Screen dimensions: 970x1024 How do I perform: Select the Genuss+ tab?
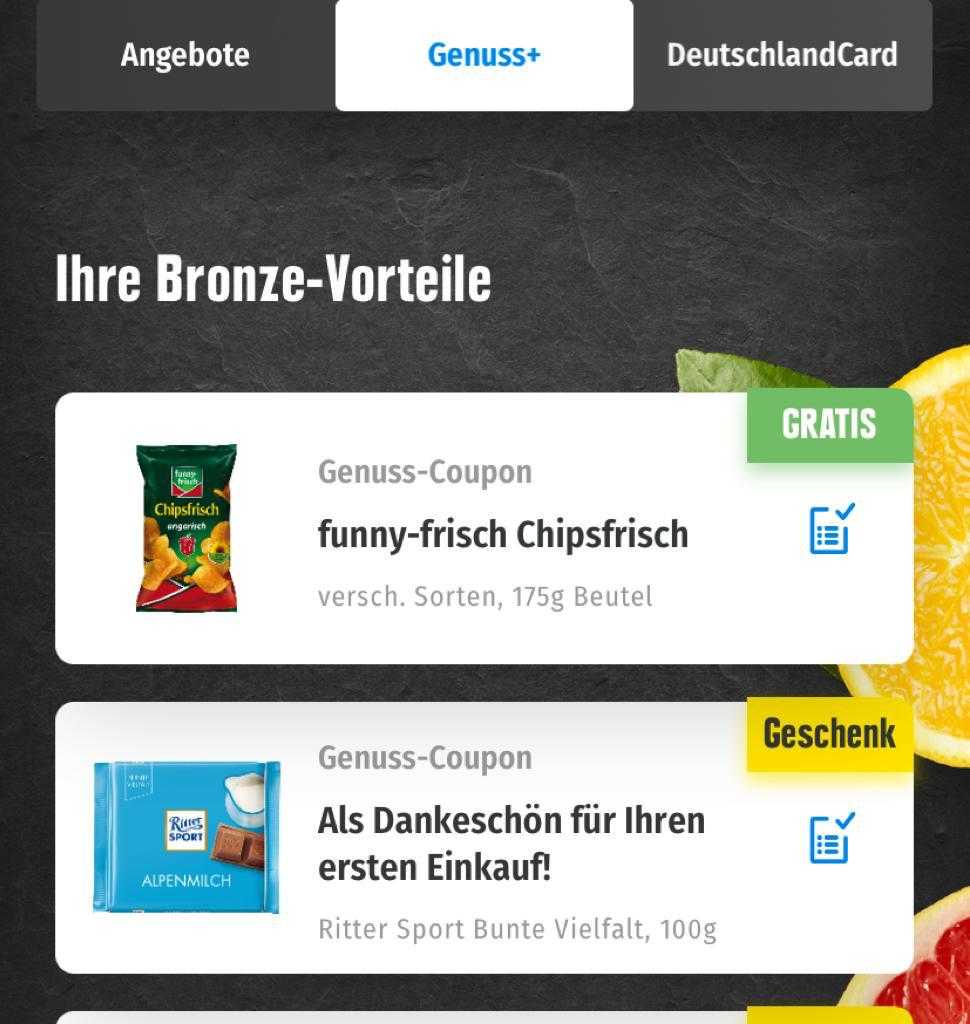click(x=484, y=55)
